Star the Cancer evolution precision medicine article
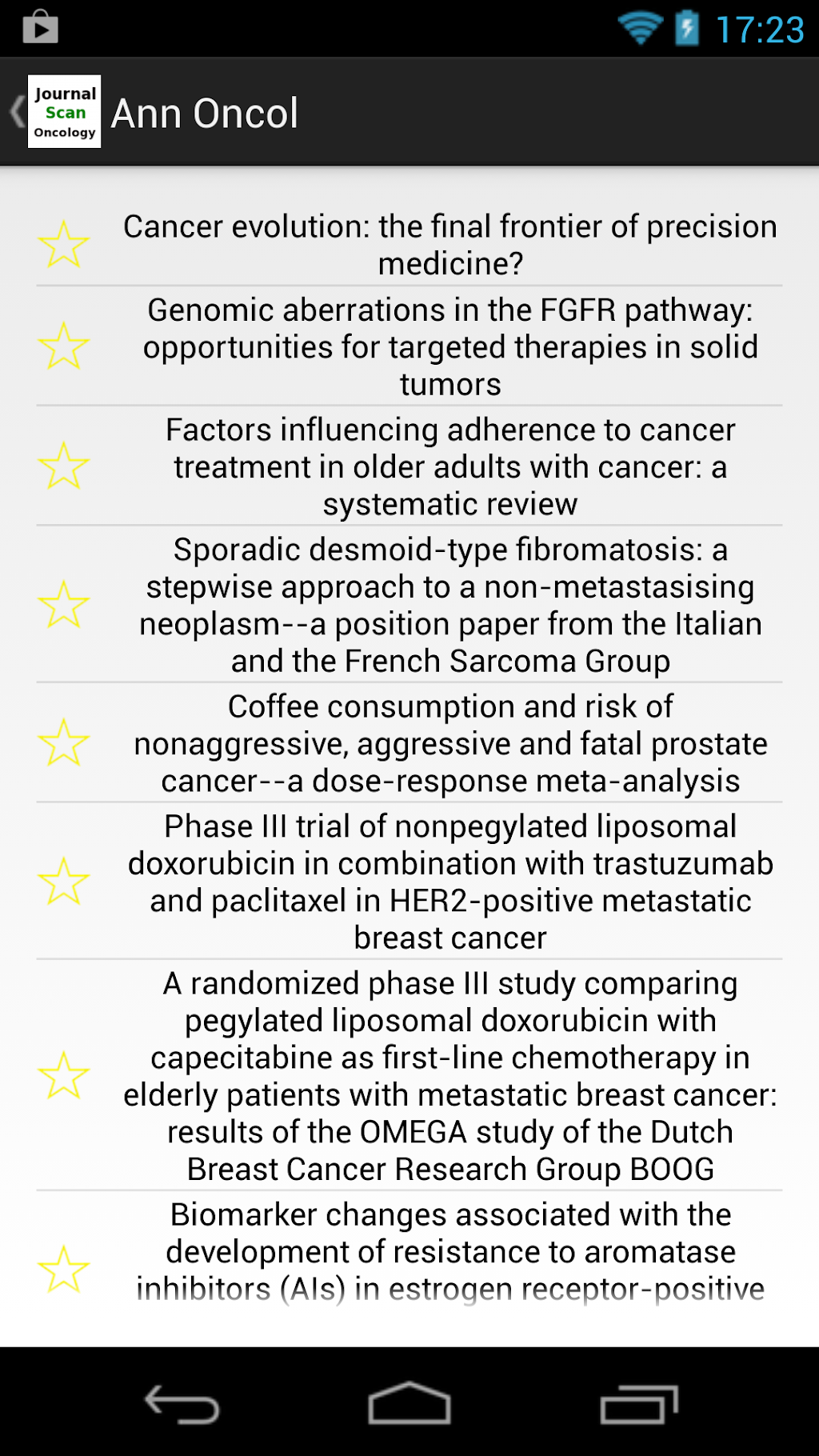819x1456 pixels. (63, 245)
